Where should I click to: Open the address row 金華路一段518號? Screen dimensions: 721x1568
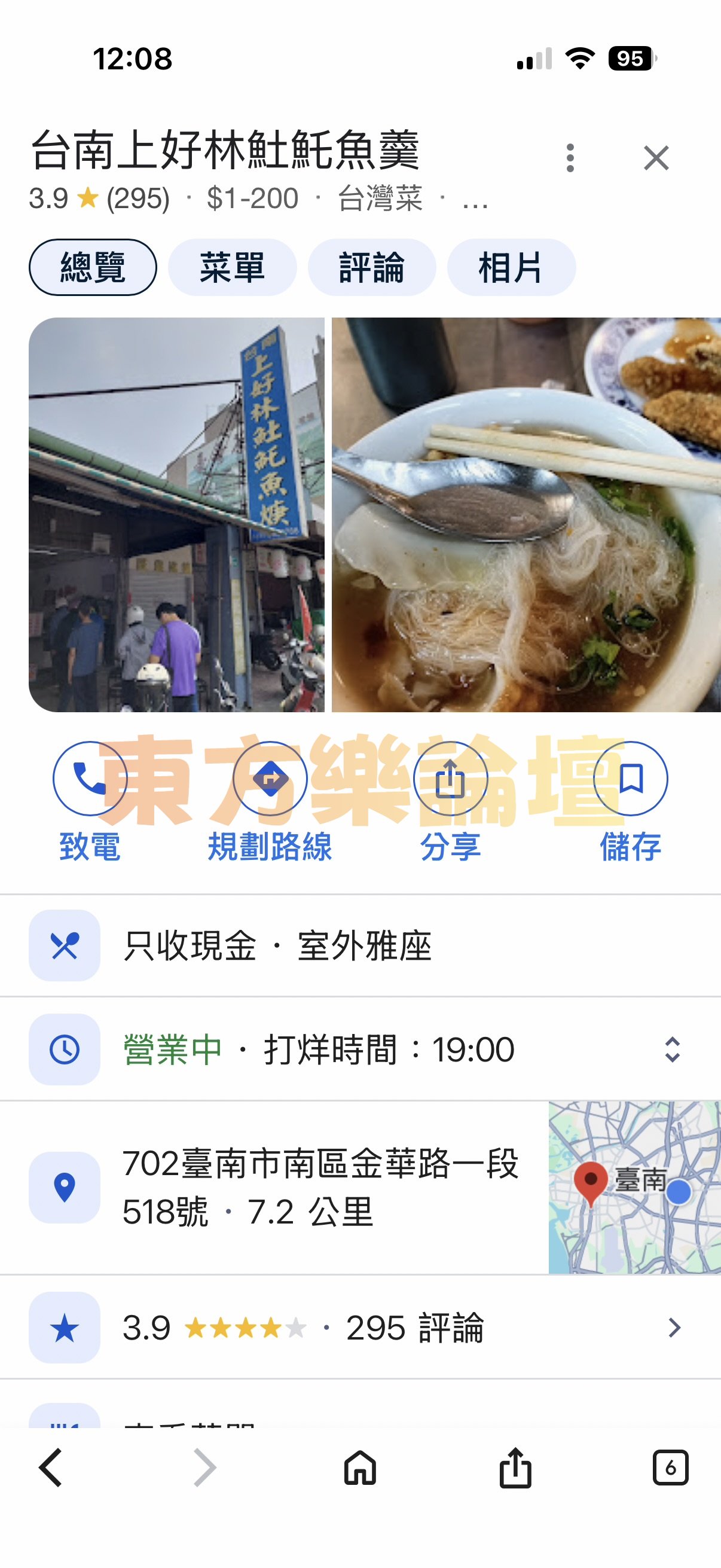(x=319, y=1187)
